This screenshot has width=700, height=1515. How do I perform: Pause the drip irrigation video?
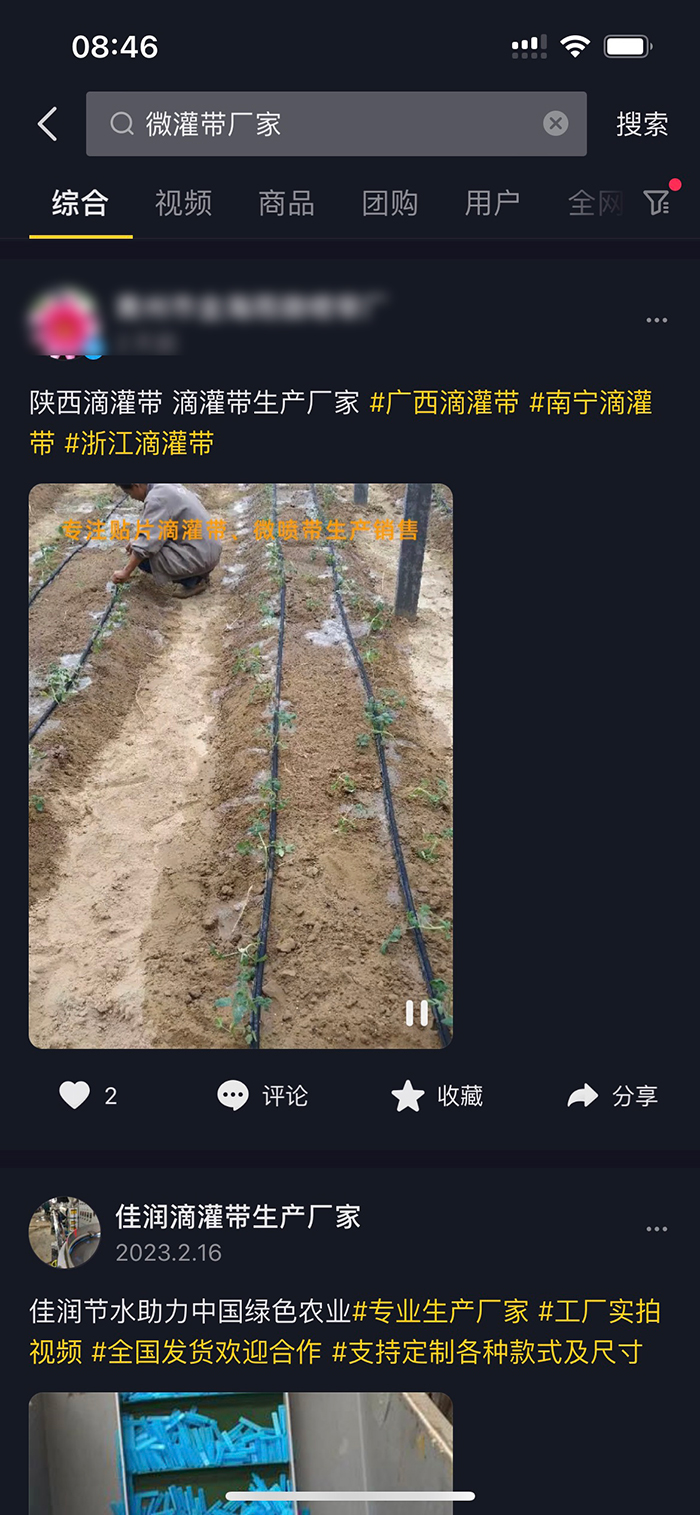416,1013
